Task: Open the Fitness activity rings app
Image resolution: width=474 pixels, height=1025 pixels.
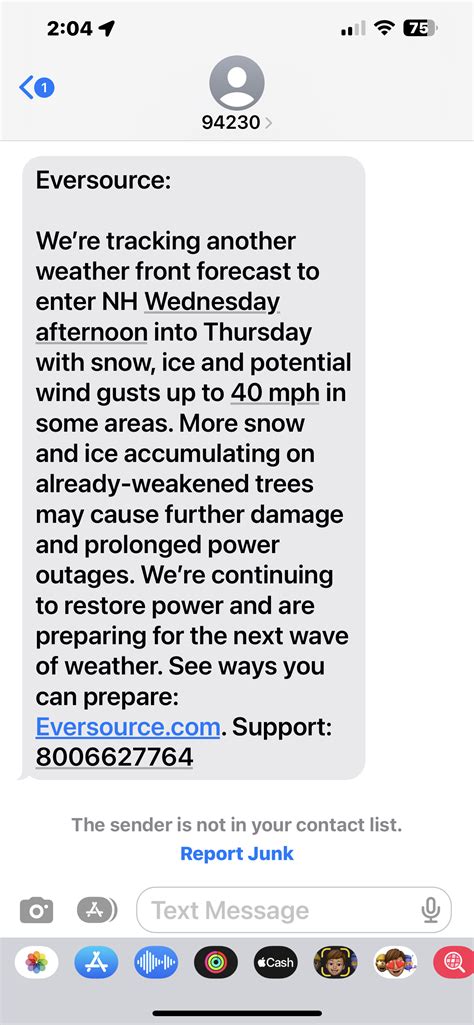Action: tap(216, 962)
